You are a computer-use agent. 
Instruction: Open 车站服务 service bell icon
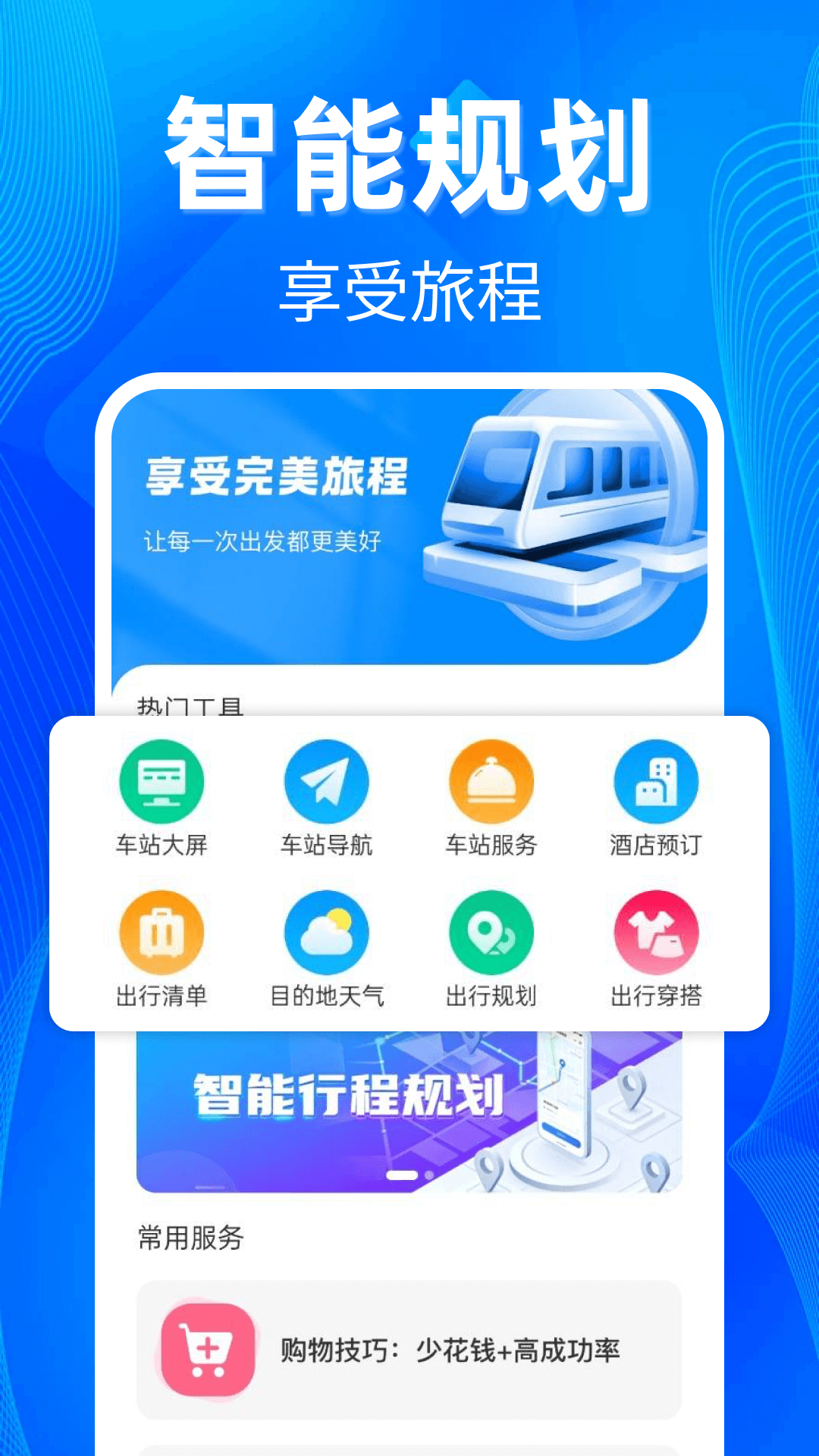coord(489,782)
